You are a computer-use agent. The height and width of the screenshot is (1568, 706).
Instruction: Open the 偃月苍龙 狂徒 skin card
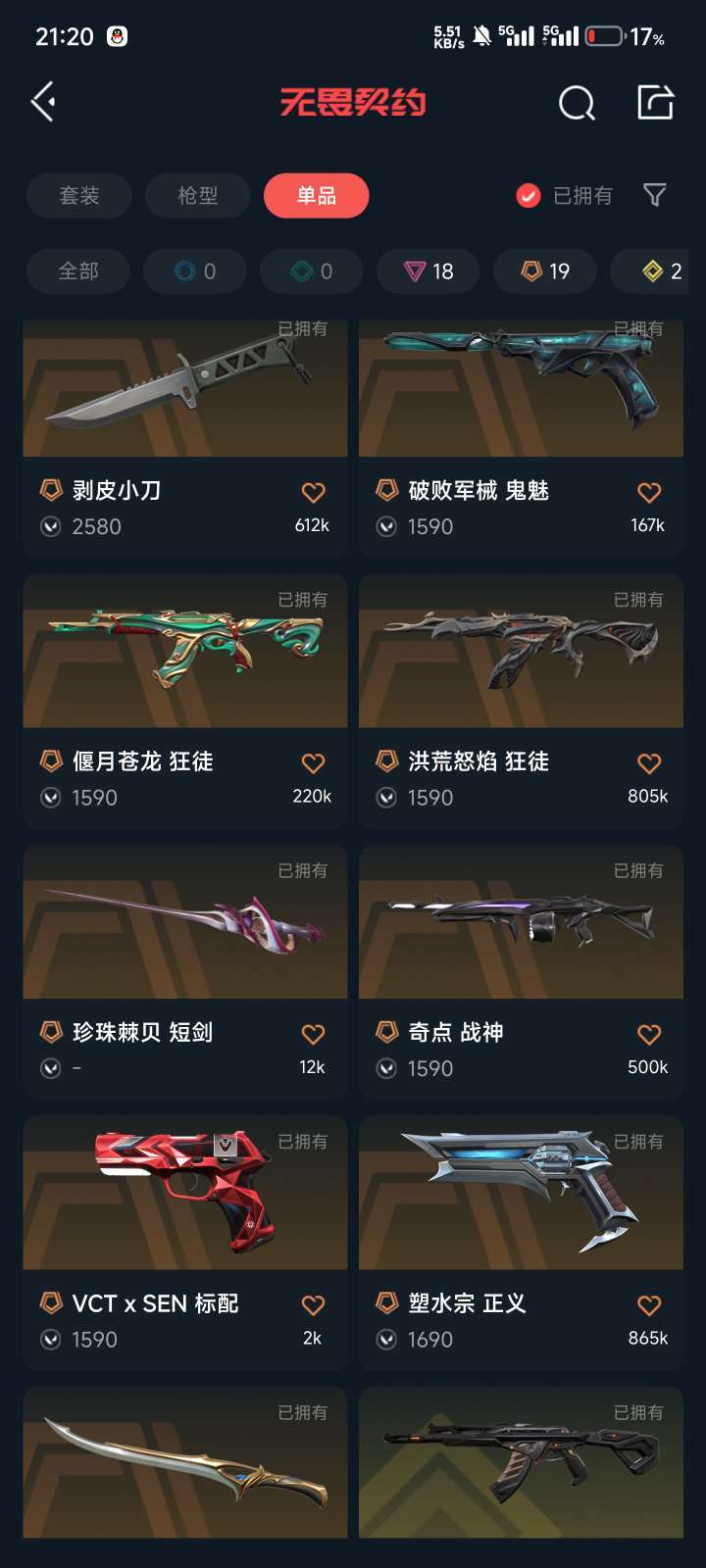click(x=184, y=666)
